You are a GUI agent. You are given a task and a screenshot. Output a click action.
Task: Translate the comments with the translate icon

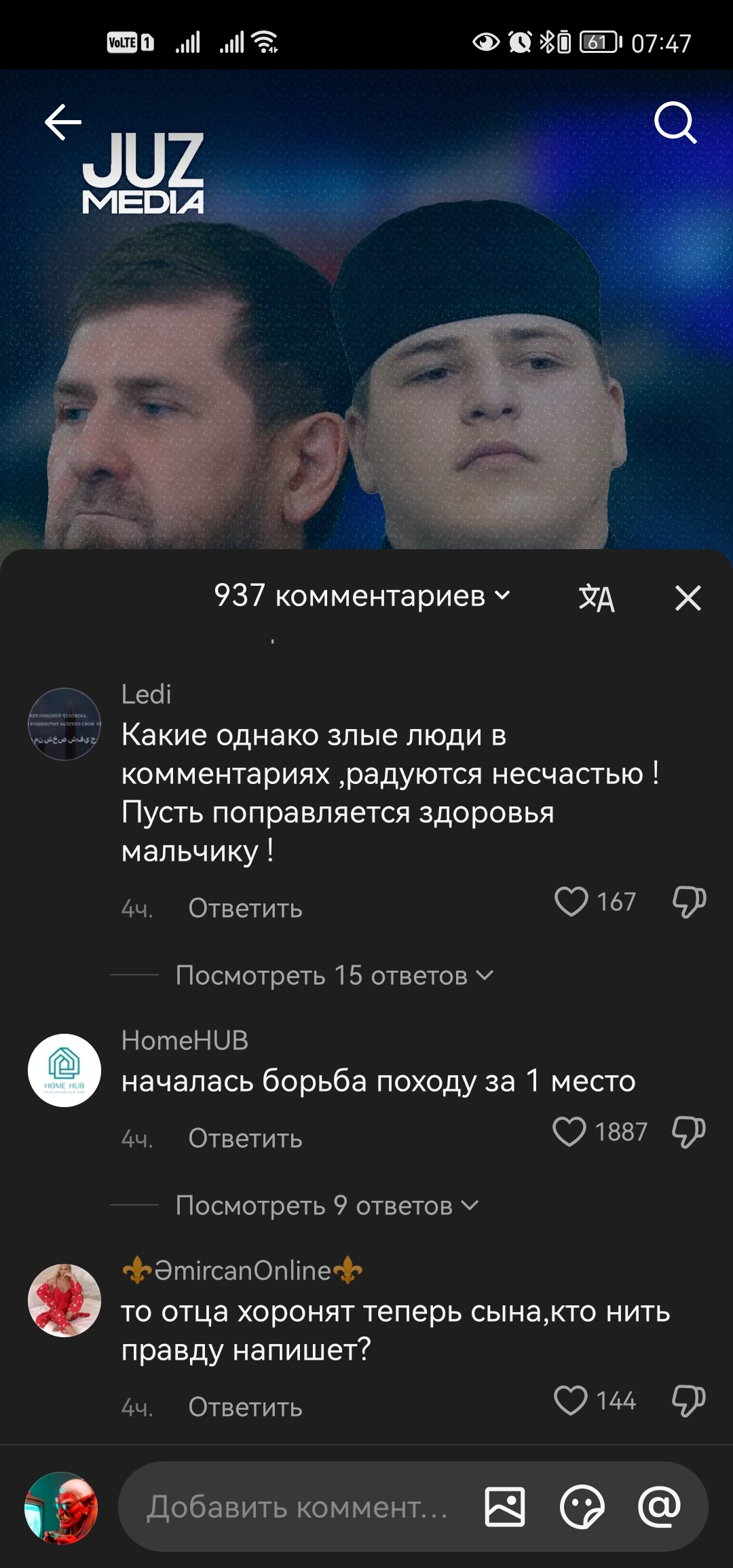point(597,598)
